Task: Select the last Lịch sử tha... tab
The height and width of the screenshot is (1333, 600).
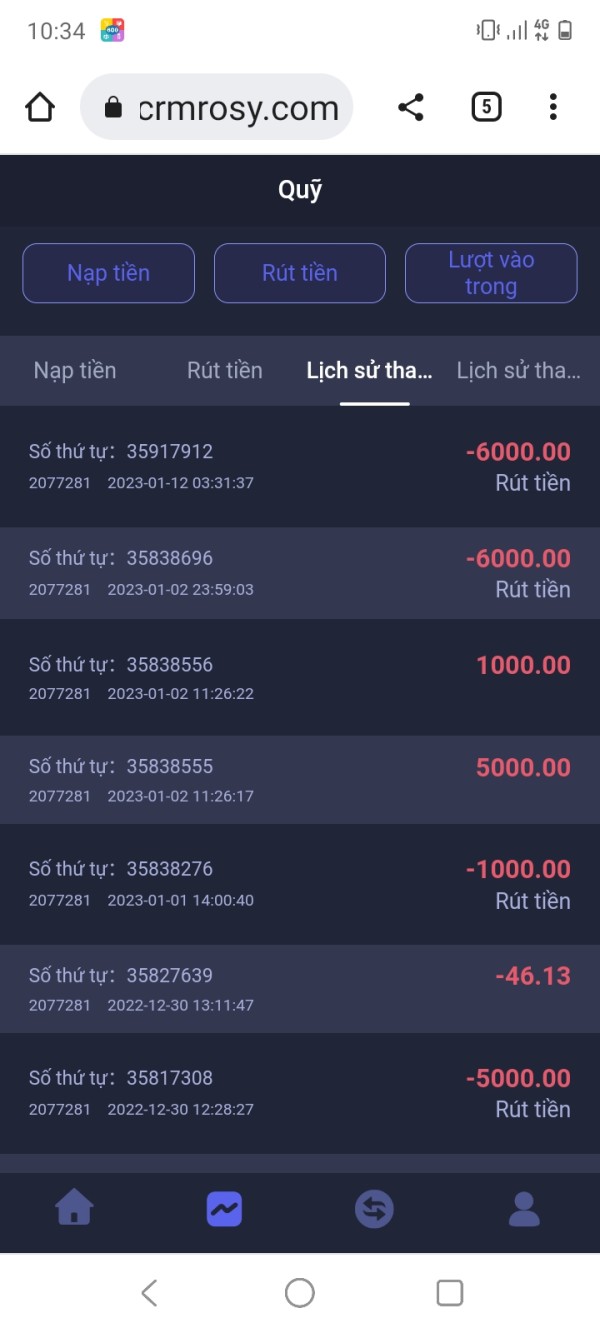Action: tap(518, 370)
